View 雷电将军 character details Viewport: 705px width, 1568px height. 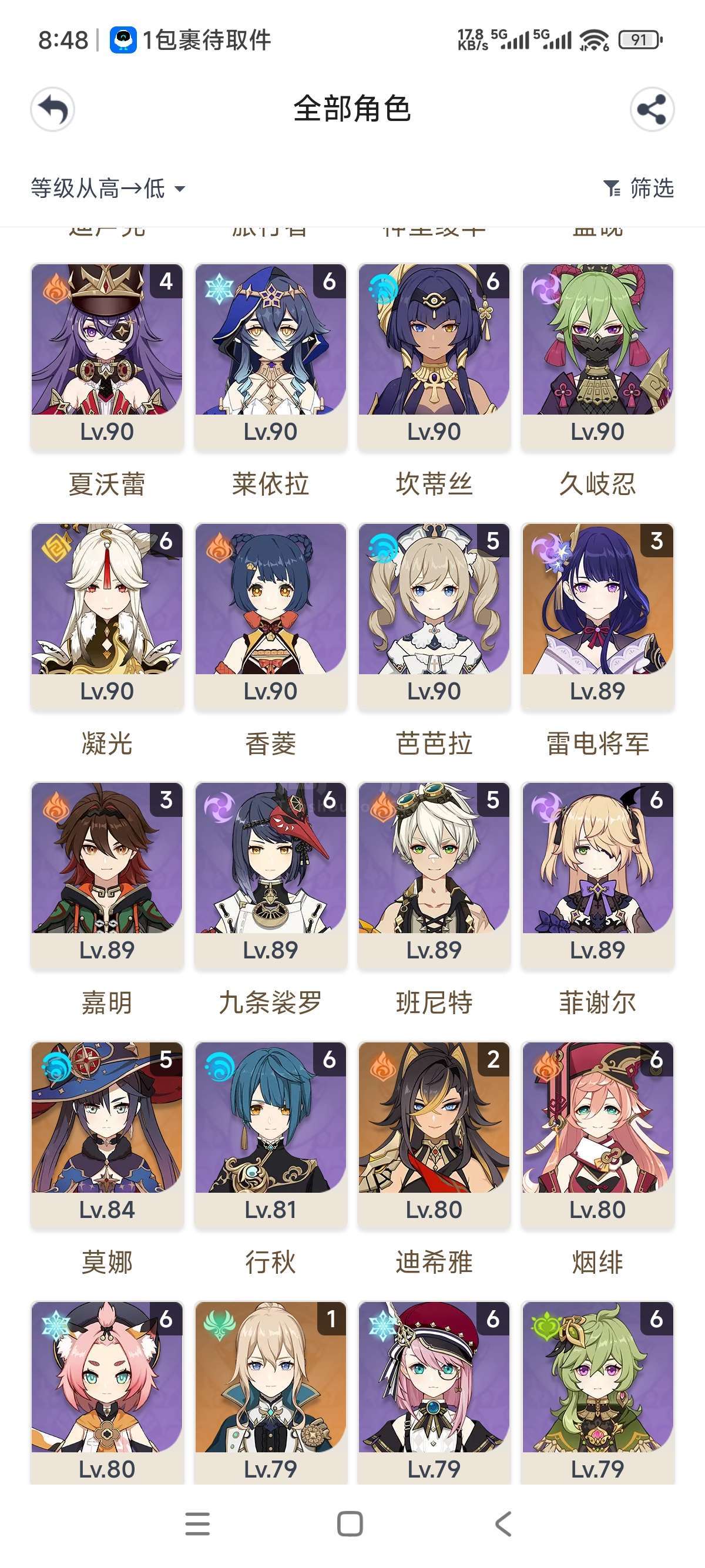597,616
